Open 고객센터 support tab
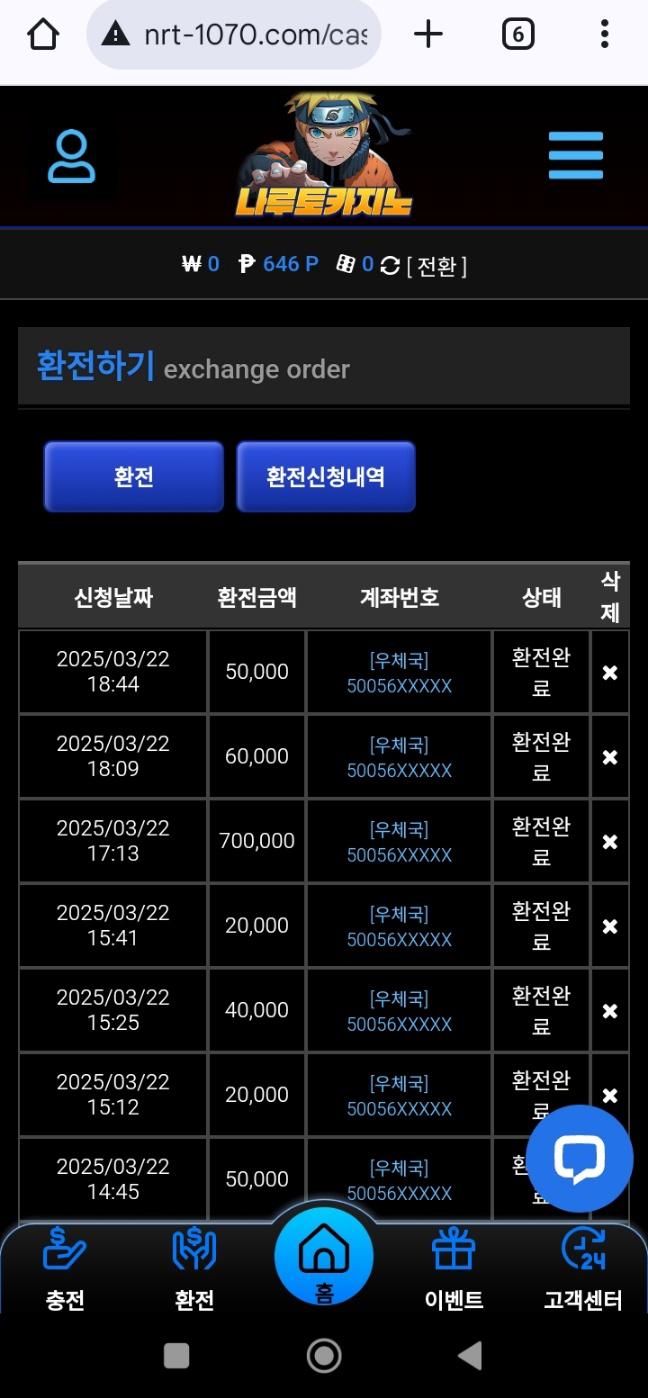 pyautogui.click(x=583, y=1270)
